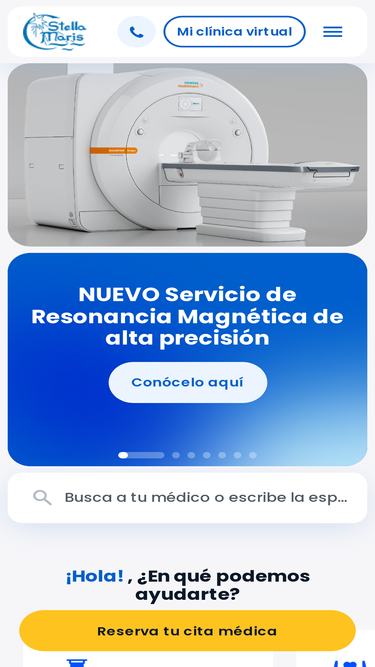
Task: Jump to the last carousel page dot
Action: (x=253, y=455)
